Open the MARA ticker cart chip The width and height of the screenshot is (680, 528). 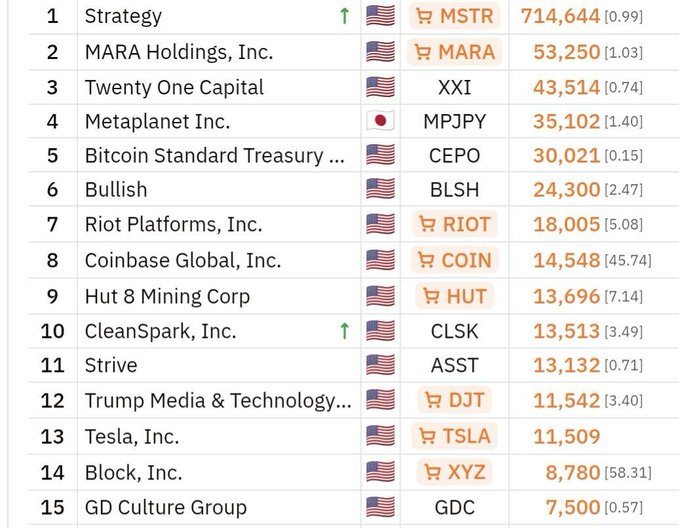pos(455,51)
